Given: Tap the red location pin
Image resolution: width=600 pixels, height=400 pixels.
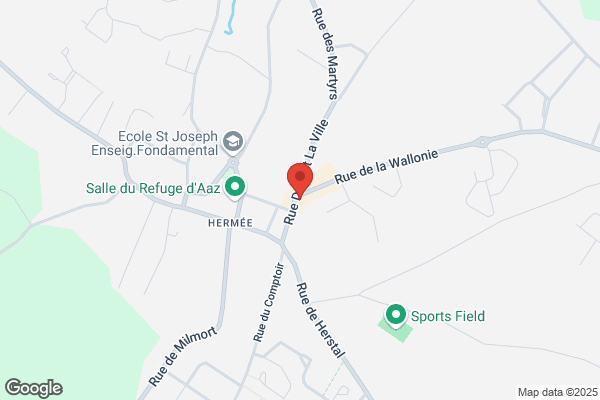Looking at the screenshot, I should [x=300, y=181].
